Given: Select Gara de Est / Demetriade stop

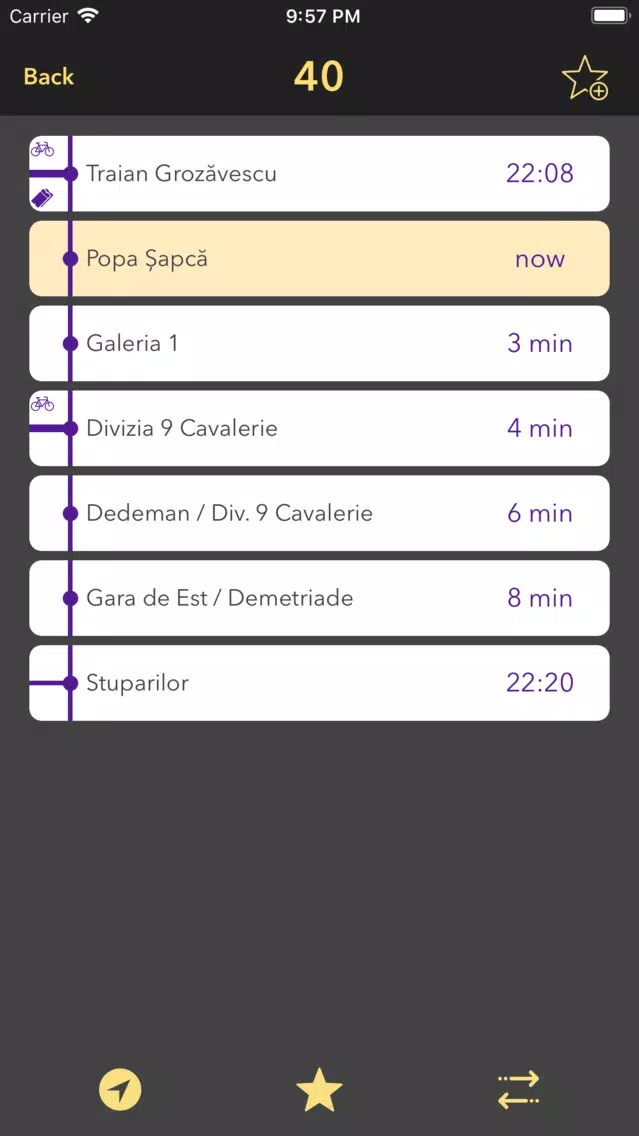Looking at the screenshot, I should (319, 598).
